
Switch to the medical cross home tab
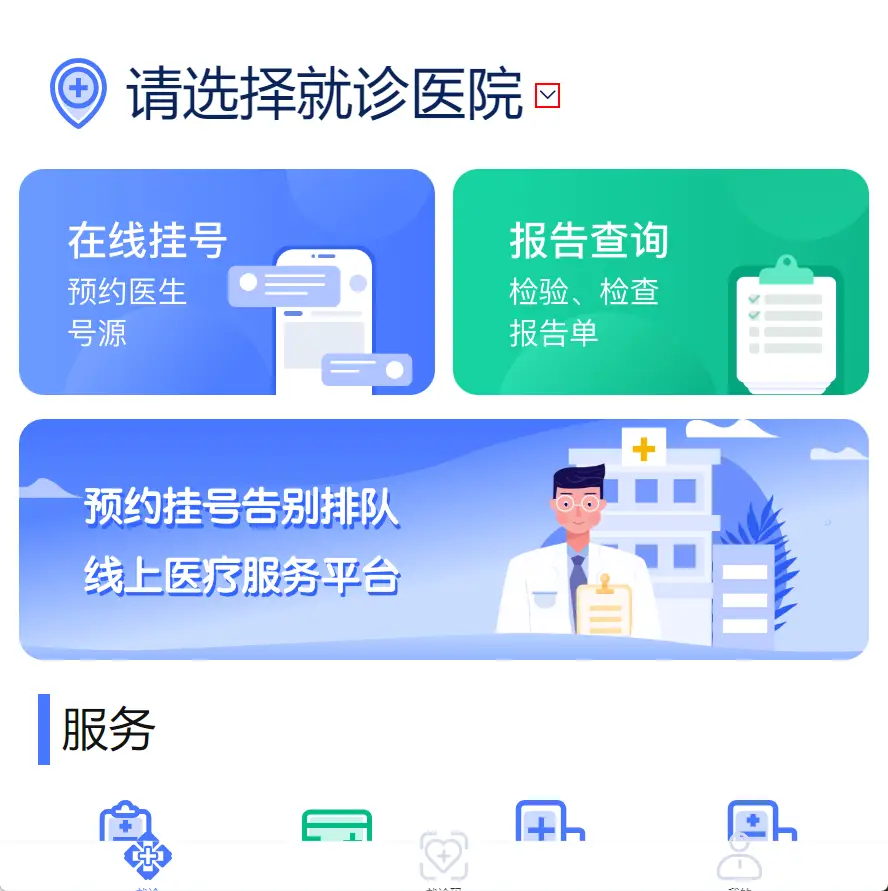148,858
